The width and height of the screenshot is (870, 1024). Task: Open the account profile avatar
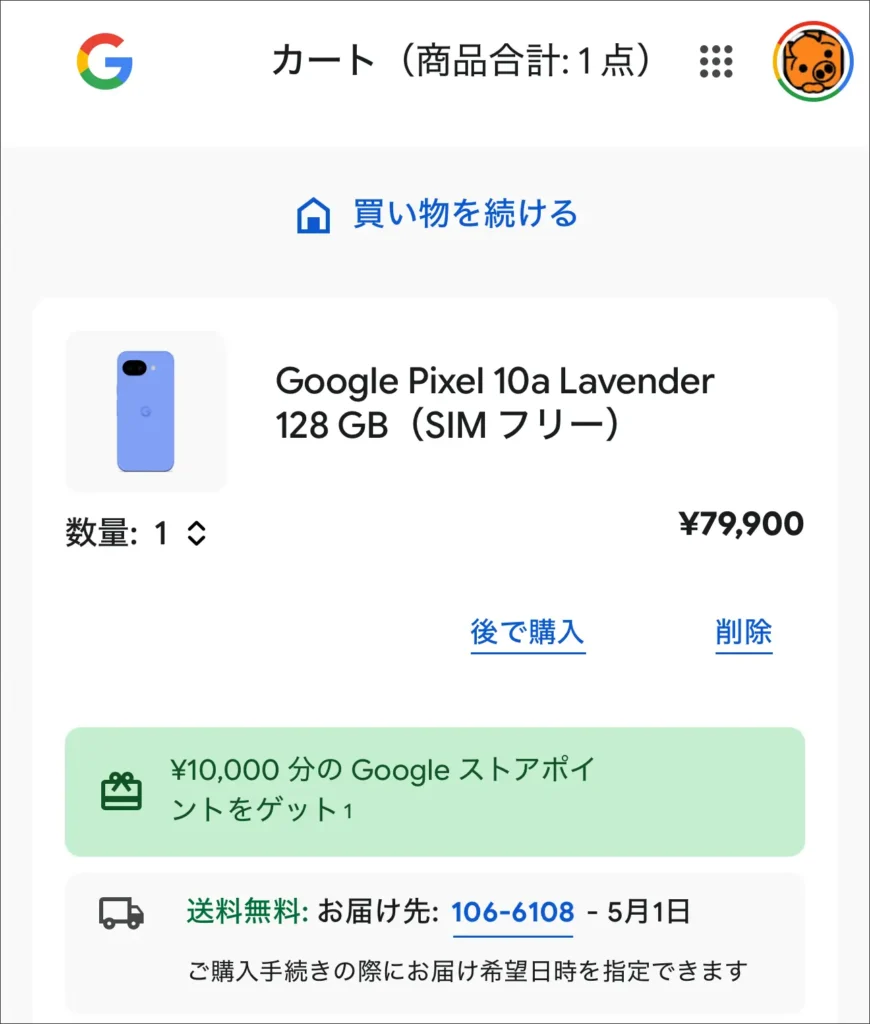pos(813,62)
